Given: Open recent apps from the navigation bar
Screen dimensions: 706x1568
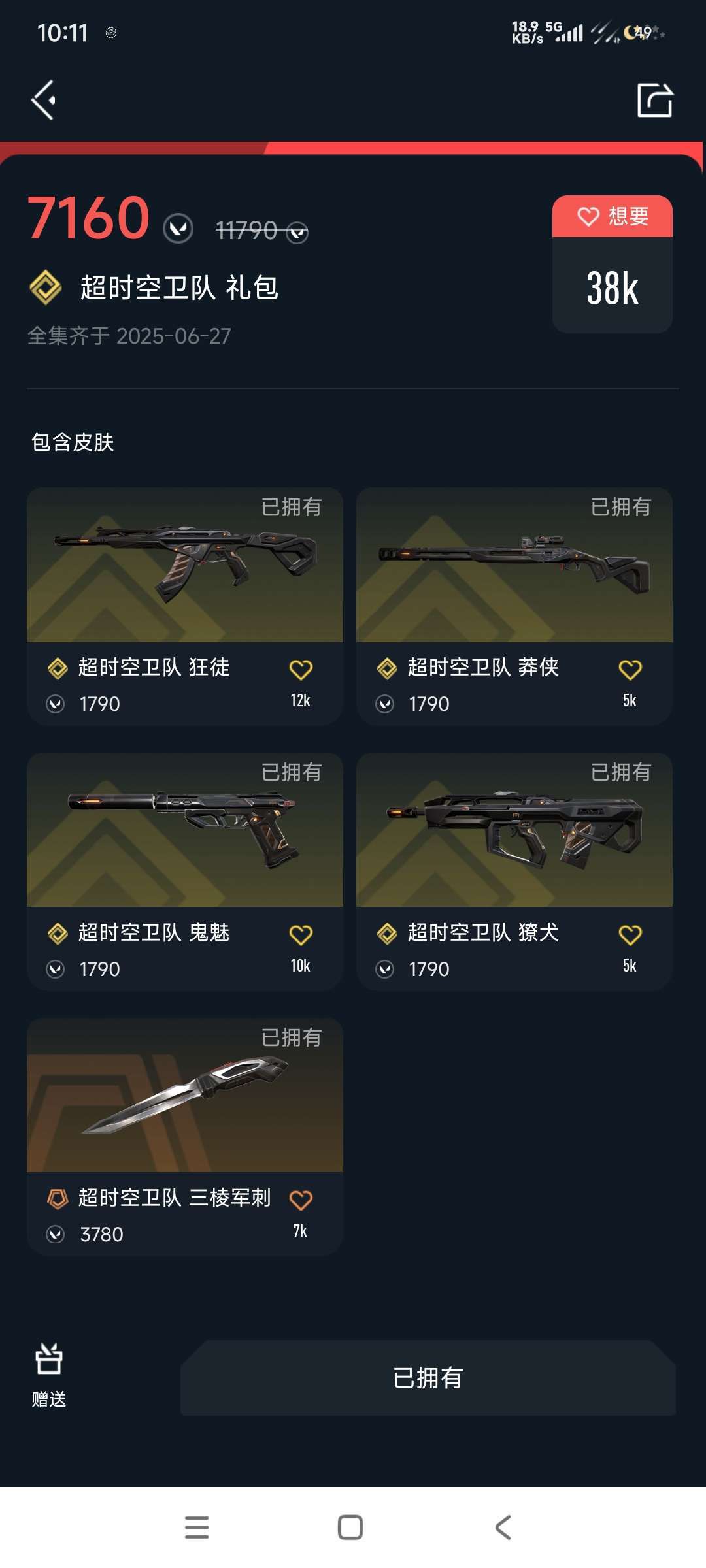Looking at the screenshot, I should (197, 1527).
